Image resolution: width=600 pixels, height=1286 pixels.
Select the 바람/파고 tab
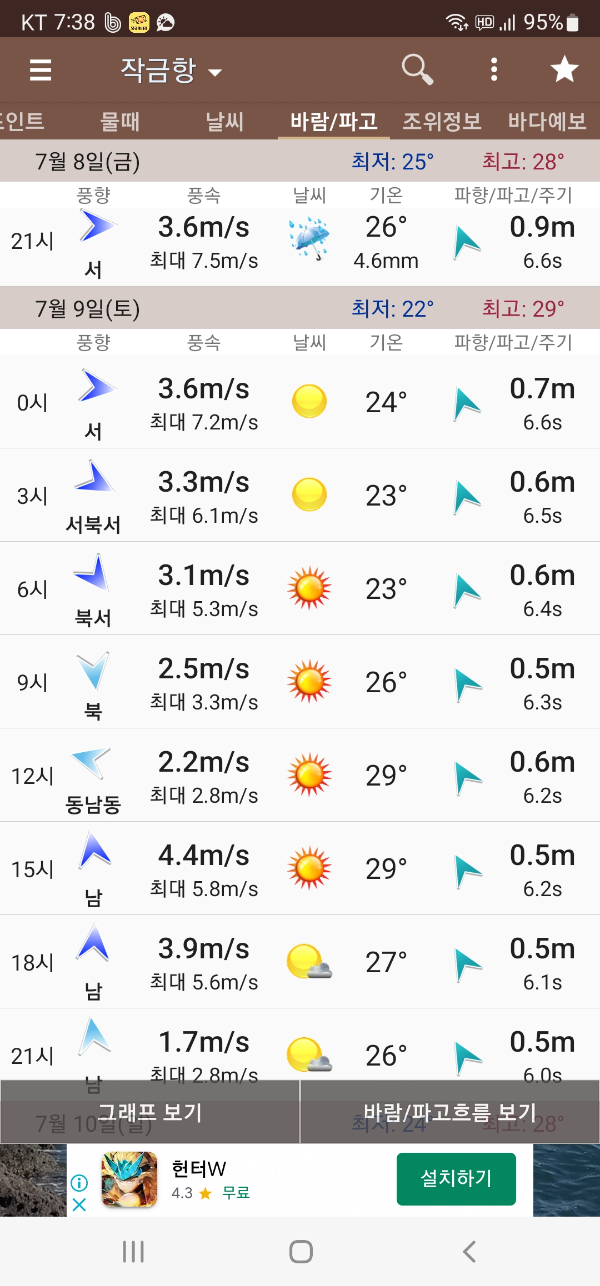(x=333, y=122)
